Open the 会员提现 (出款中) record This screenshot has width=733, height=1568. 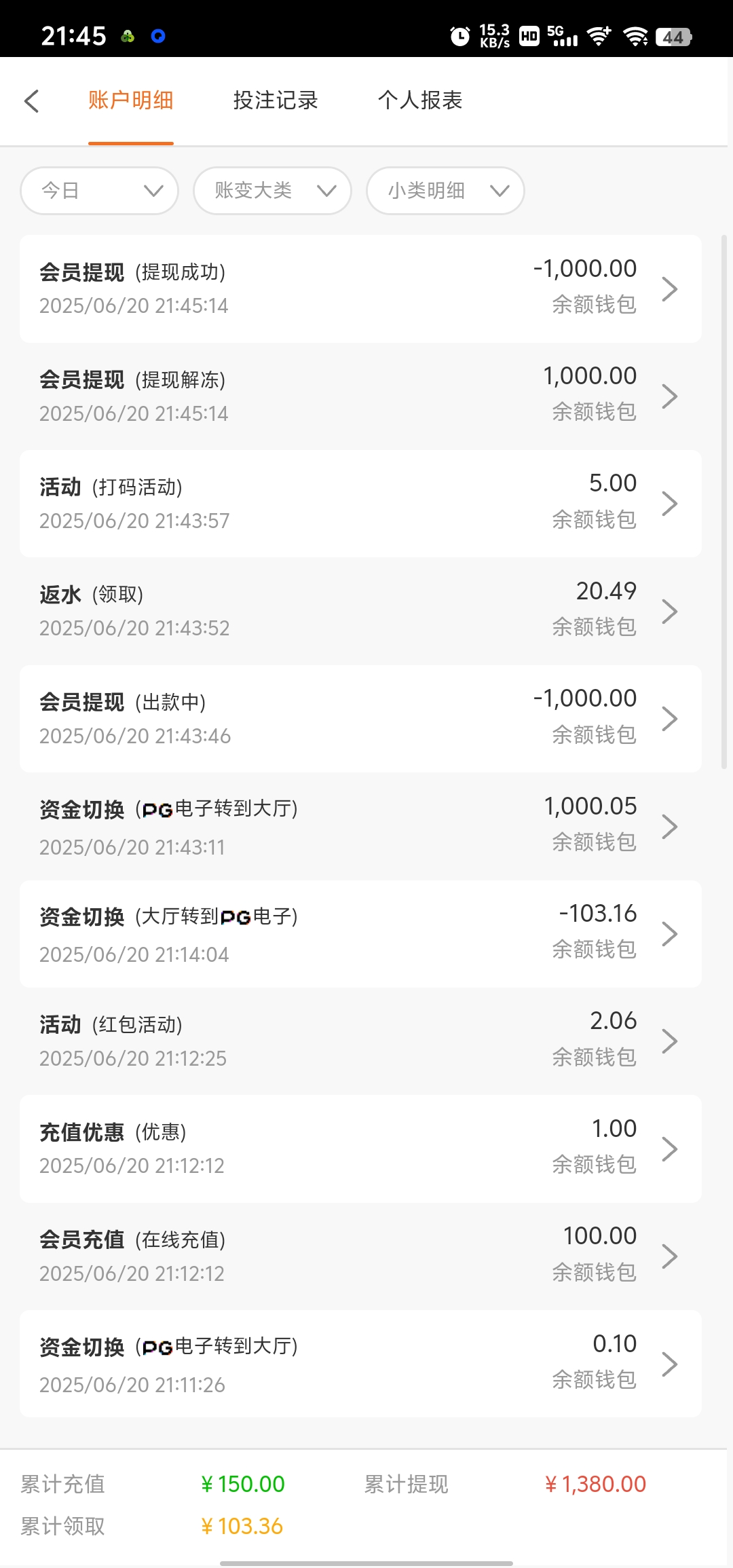pos(360,718)
